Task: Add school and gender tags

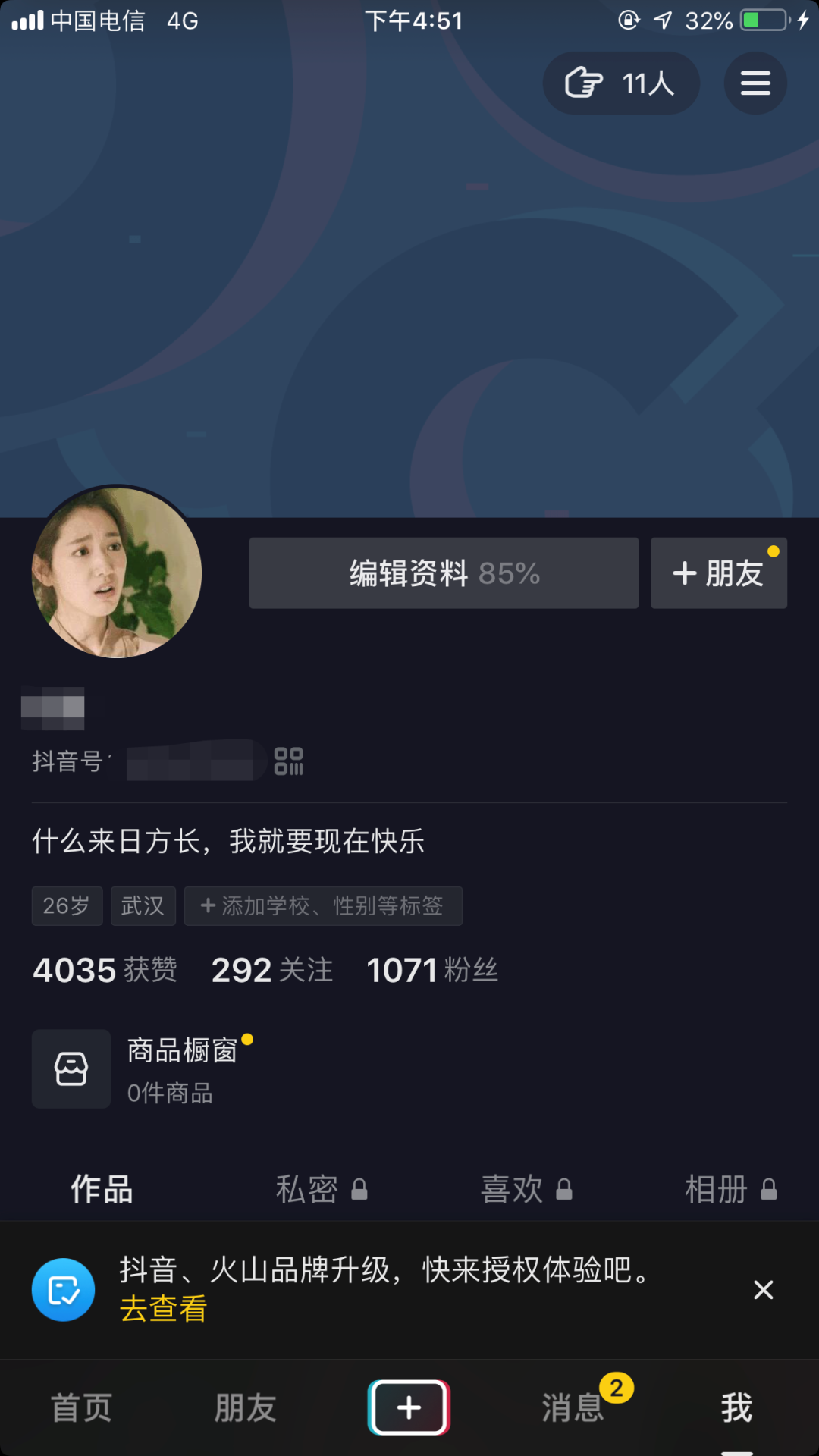Action: point(323,905)
